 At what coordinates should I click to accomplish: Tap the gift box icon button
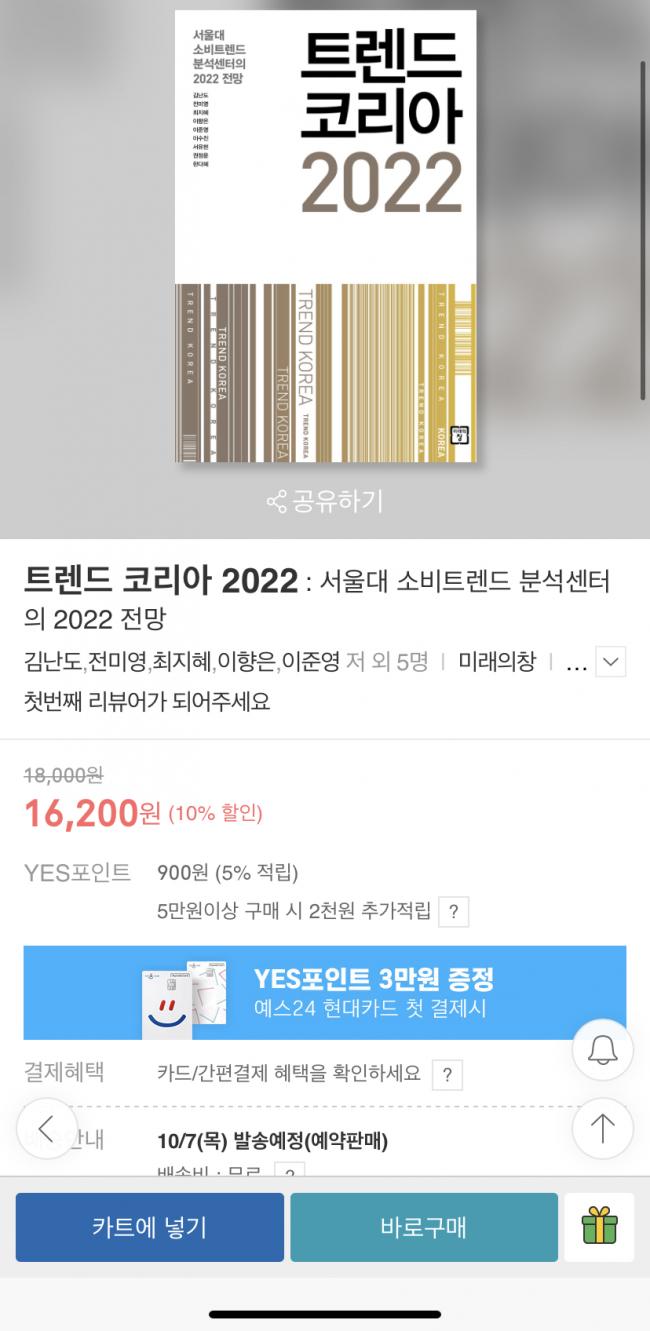(x=599, y=1227)
